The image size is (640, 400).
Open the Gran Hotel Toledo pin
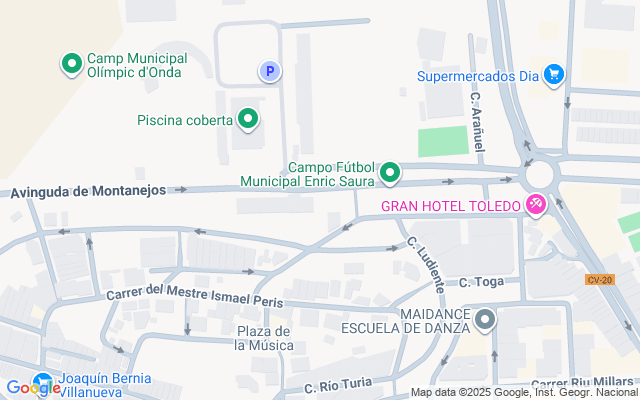pyautogui.click(x=536, y=204)
